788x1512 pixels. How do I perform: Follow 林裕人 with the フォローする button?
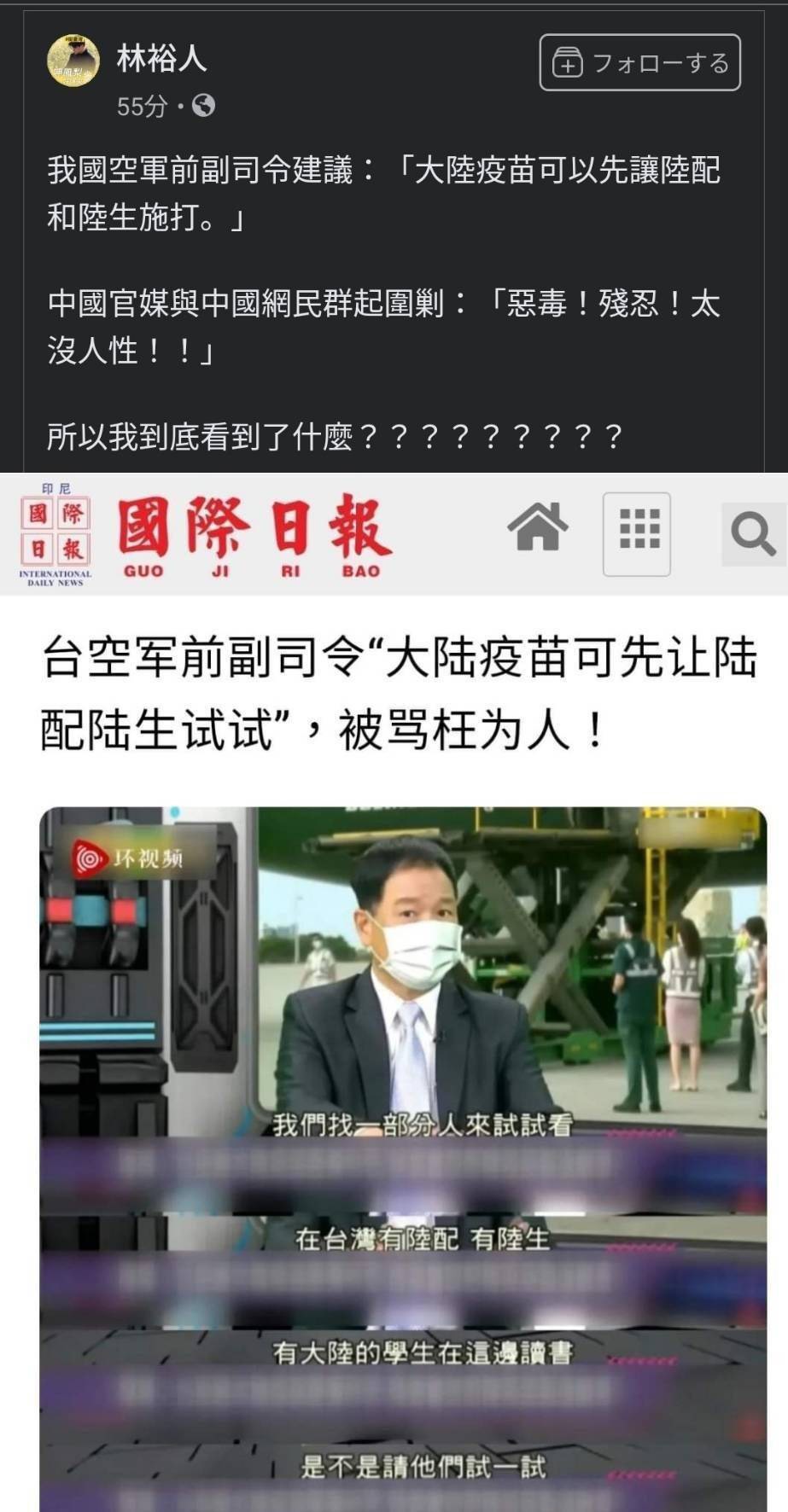(x=639, y=62)
